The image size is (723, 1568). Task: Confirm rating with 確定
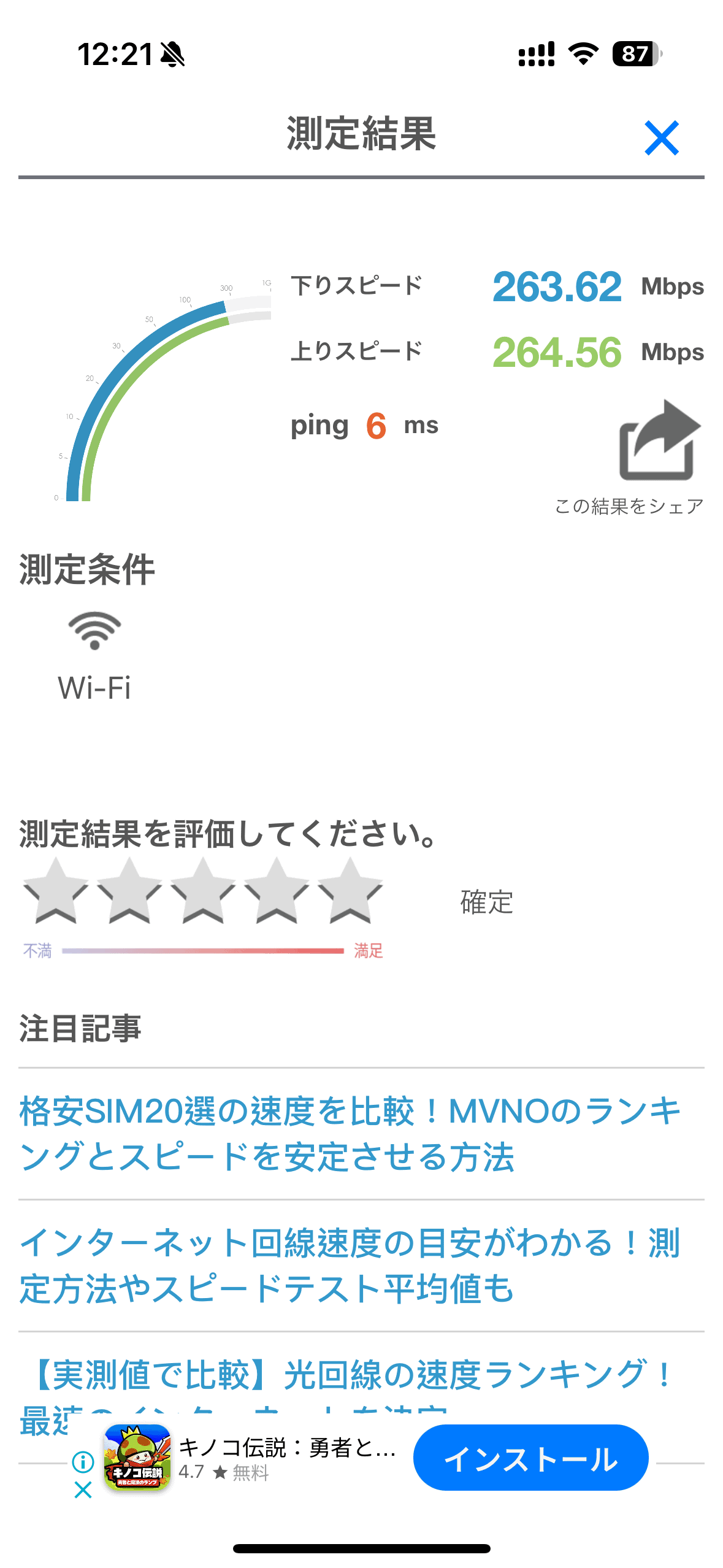click(x=486, y=902)
